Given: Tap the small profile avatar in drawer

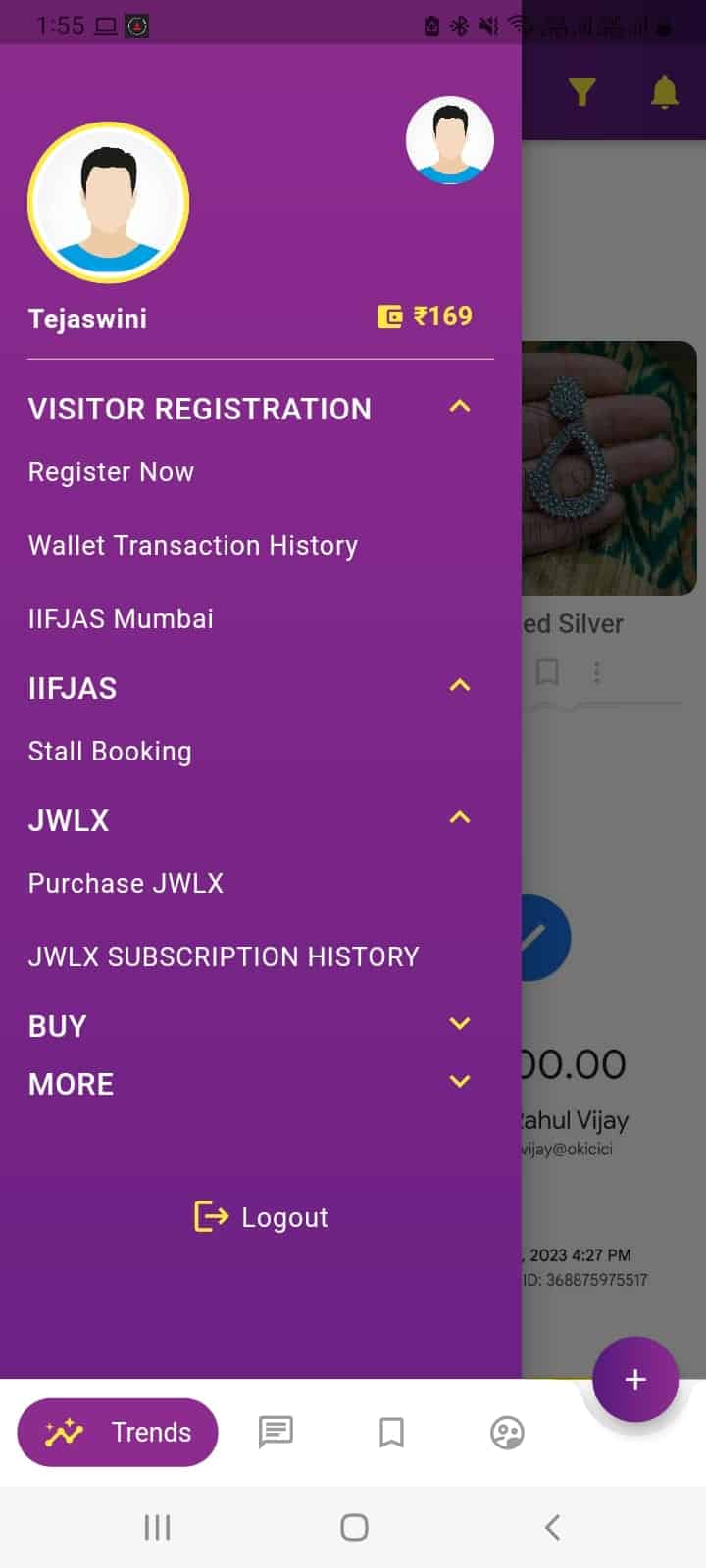Looking at the screenshot, I should (450, 140).
